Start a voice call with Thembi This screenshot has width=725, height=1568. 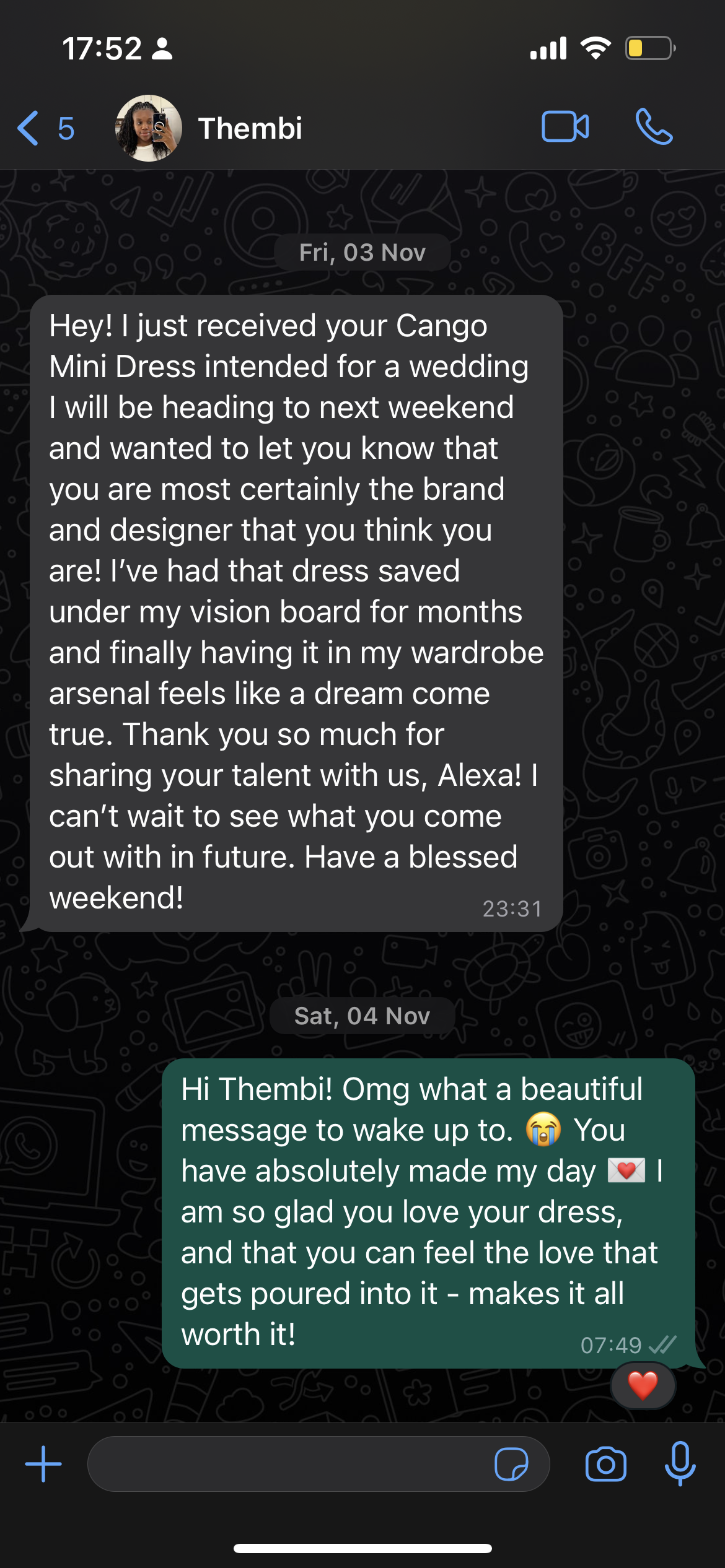pos(654,127)
